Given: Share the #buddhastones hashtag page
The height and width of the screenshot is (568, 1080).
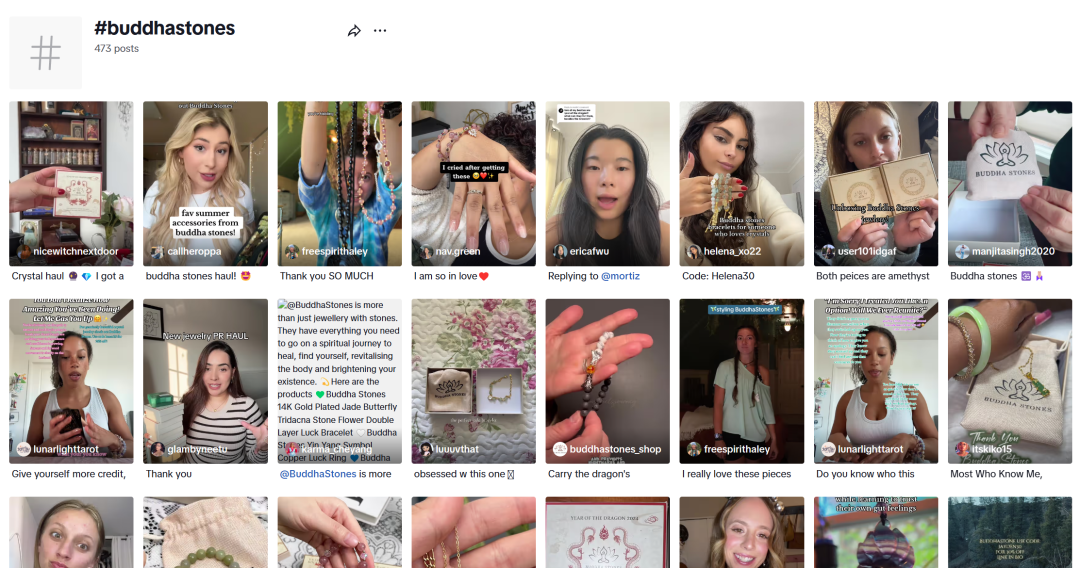Looking at the screenshot, I should [x=354, y=31].
